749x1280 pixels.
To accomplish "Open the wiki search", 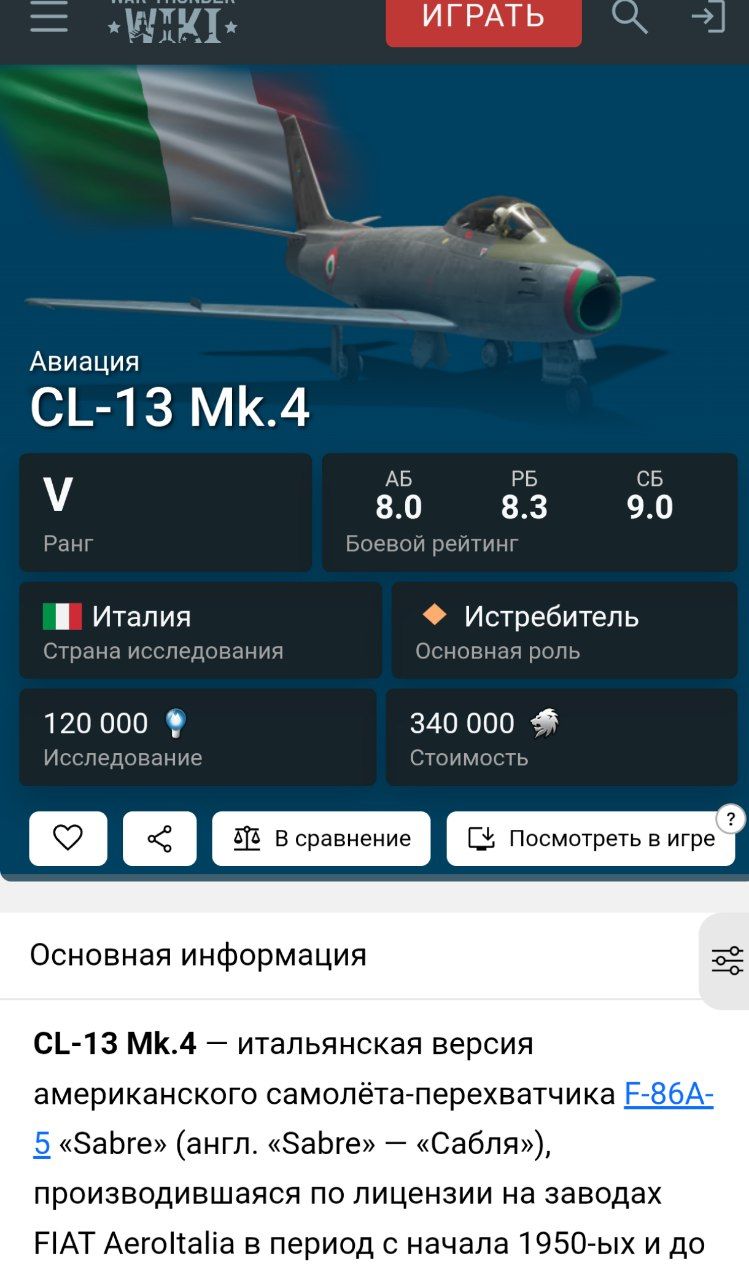I will [629, 17].
